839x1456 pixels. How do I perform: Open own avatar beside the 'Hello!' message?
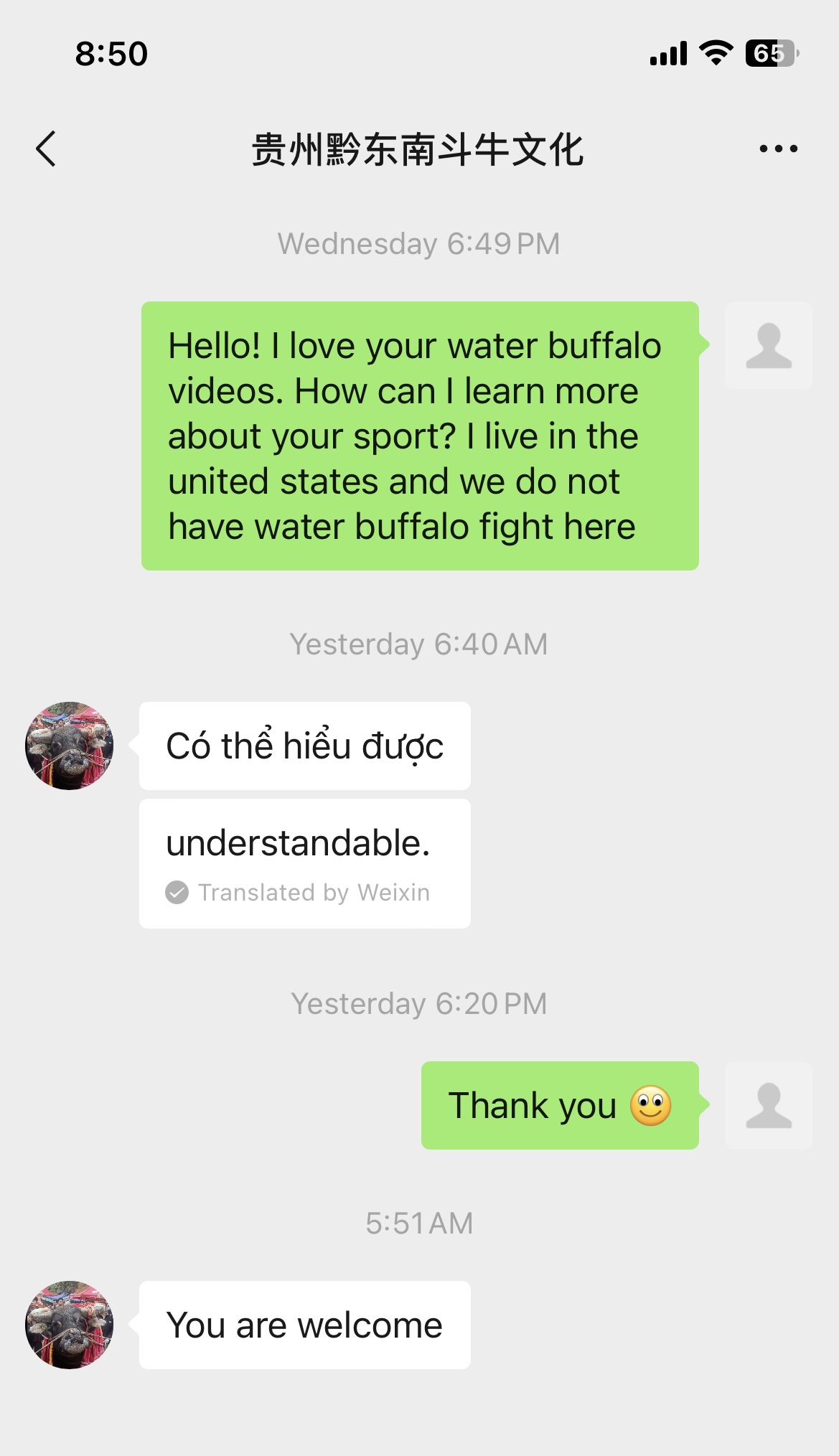pos(769,346)
